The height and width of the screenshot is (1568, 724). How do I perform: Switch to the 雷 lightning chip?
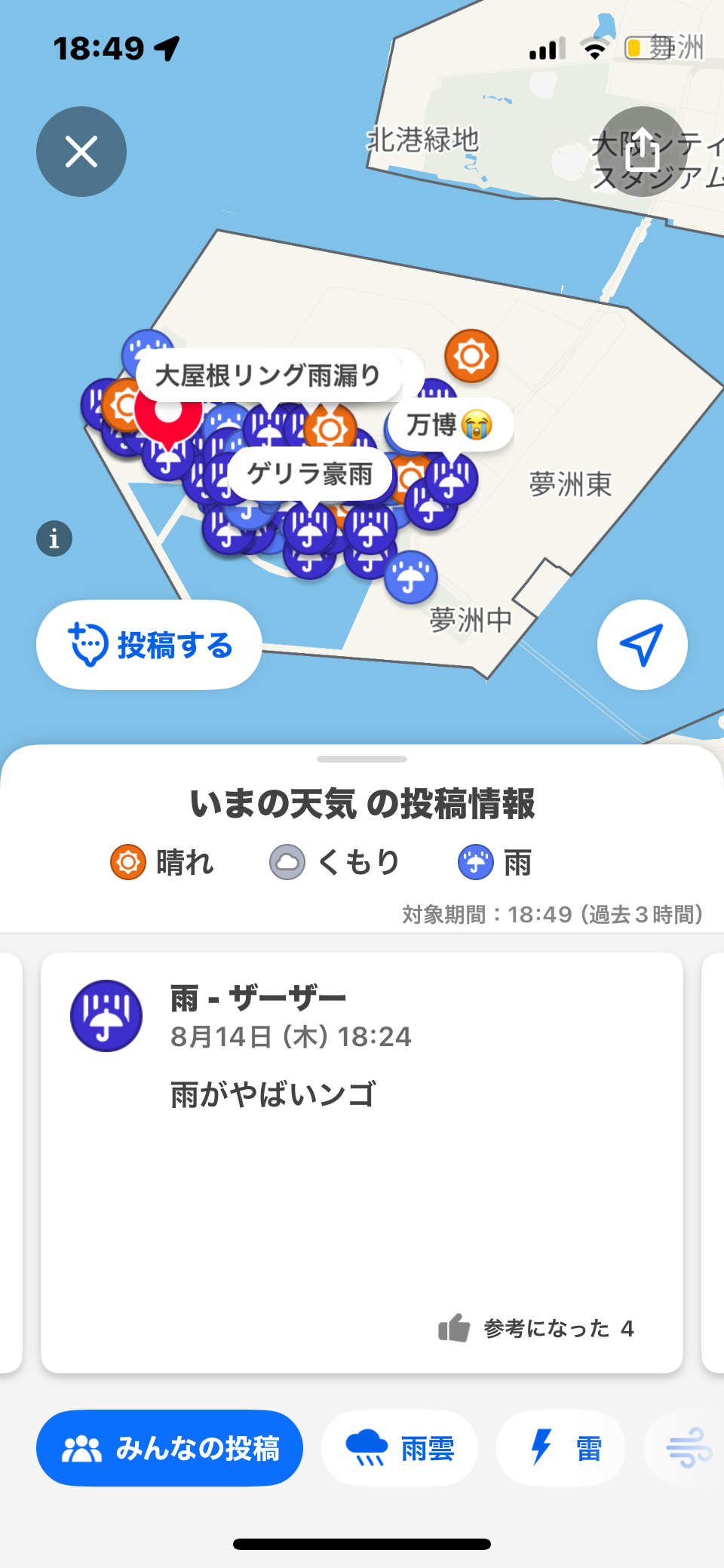coord(561,1448)
